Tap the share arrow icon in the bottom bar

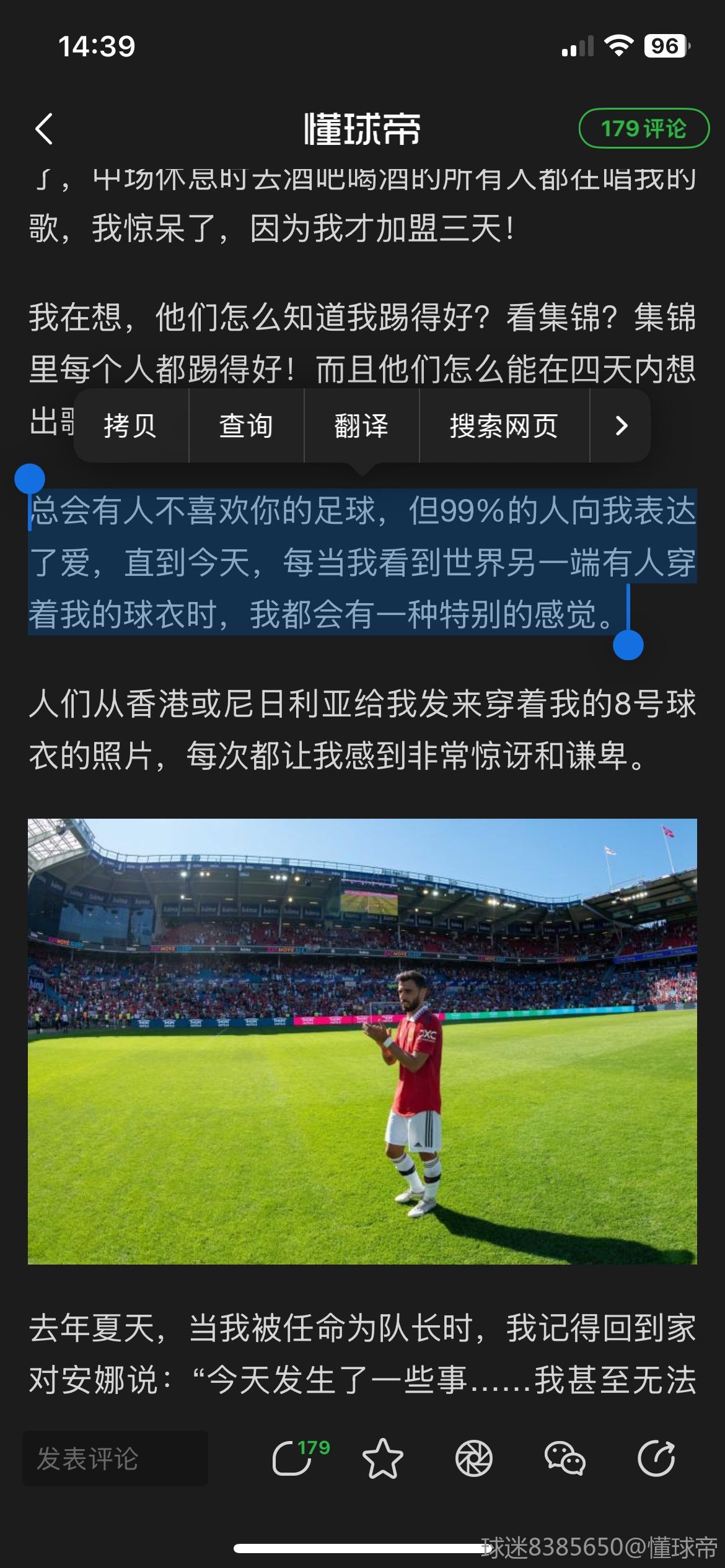[x=656, y=1458]
